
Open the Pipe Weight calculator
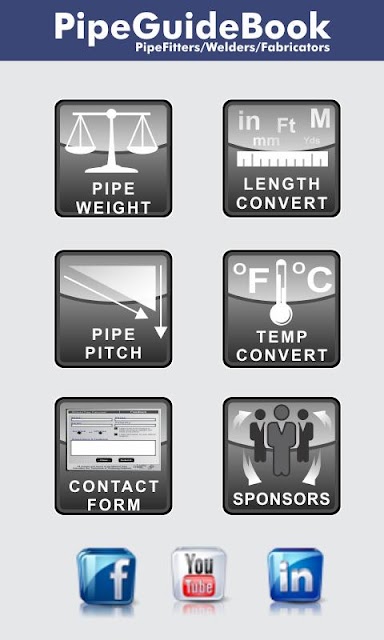(113, 158)
